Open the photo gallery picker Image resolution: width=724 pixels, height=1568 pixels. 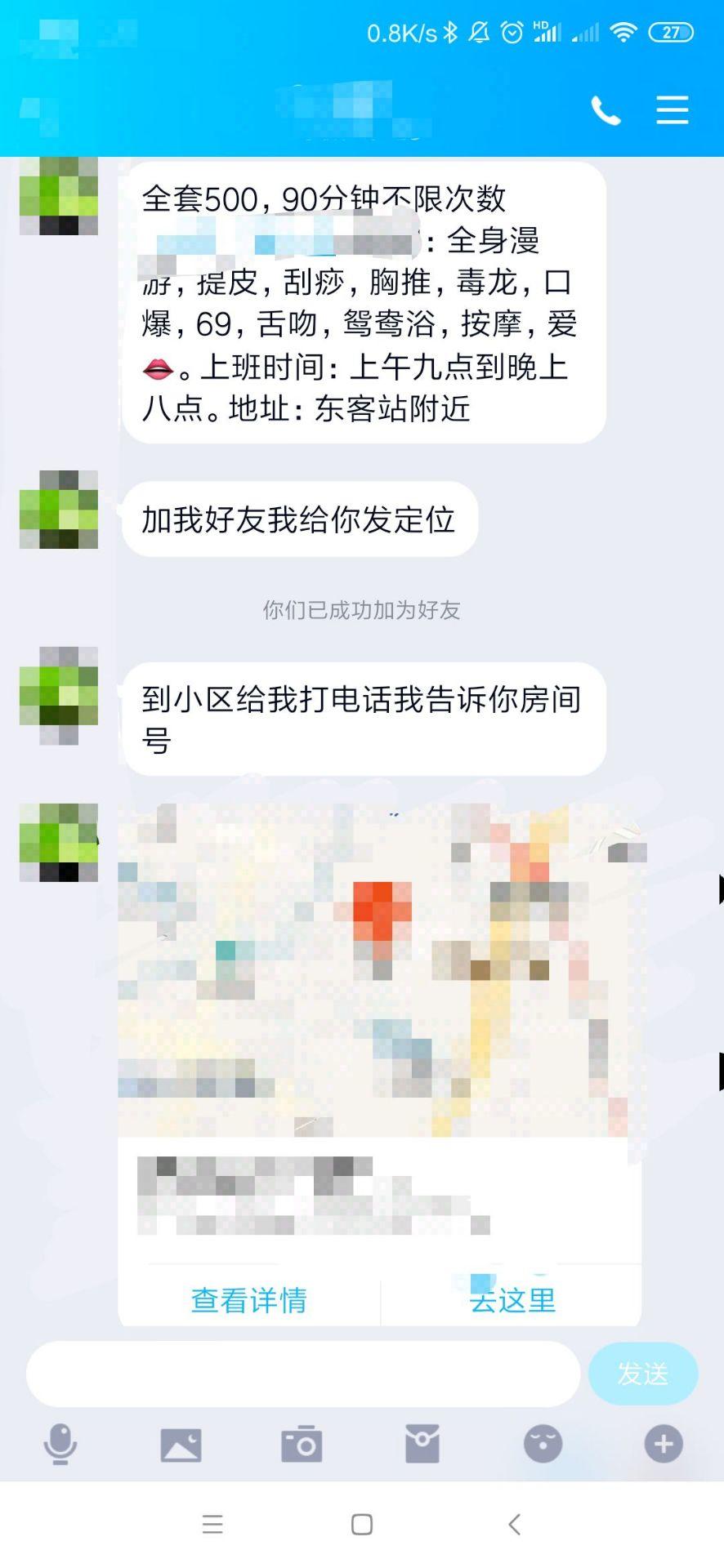click(181, 1444)
